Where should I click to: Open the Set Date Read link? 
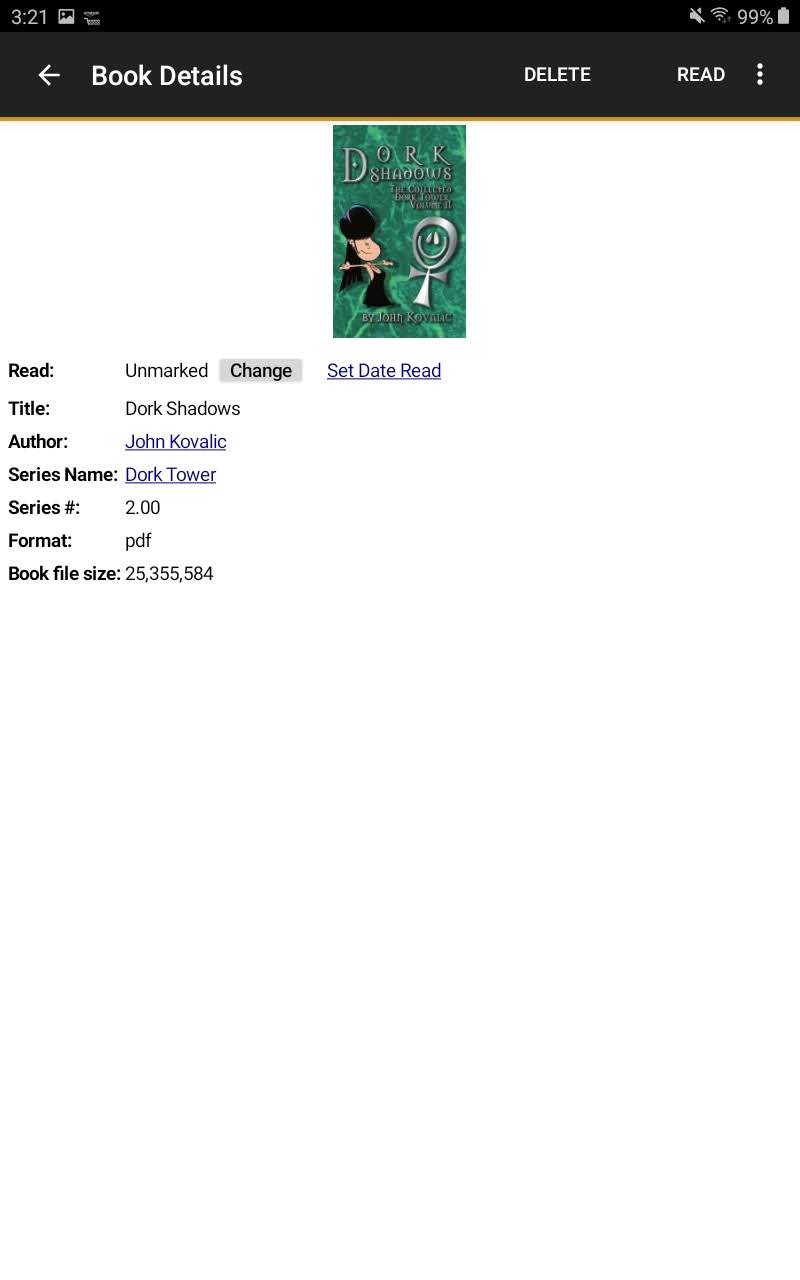[x=384, y=371]
